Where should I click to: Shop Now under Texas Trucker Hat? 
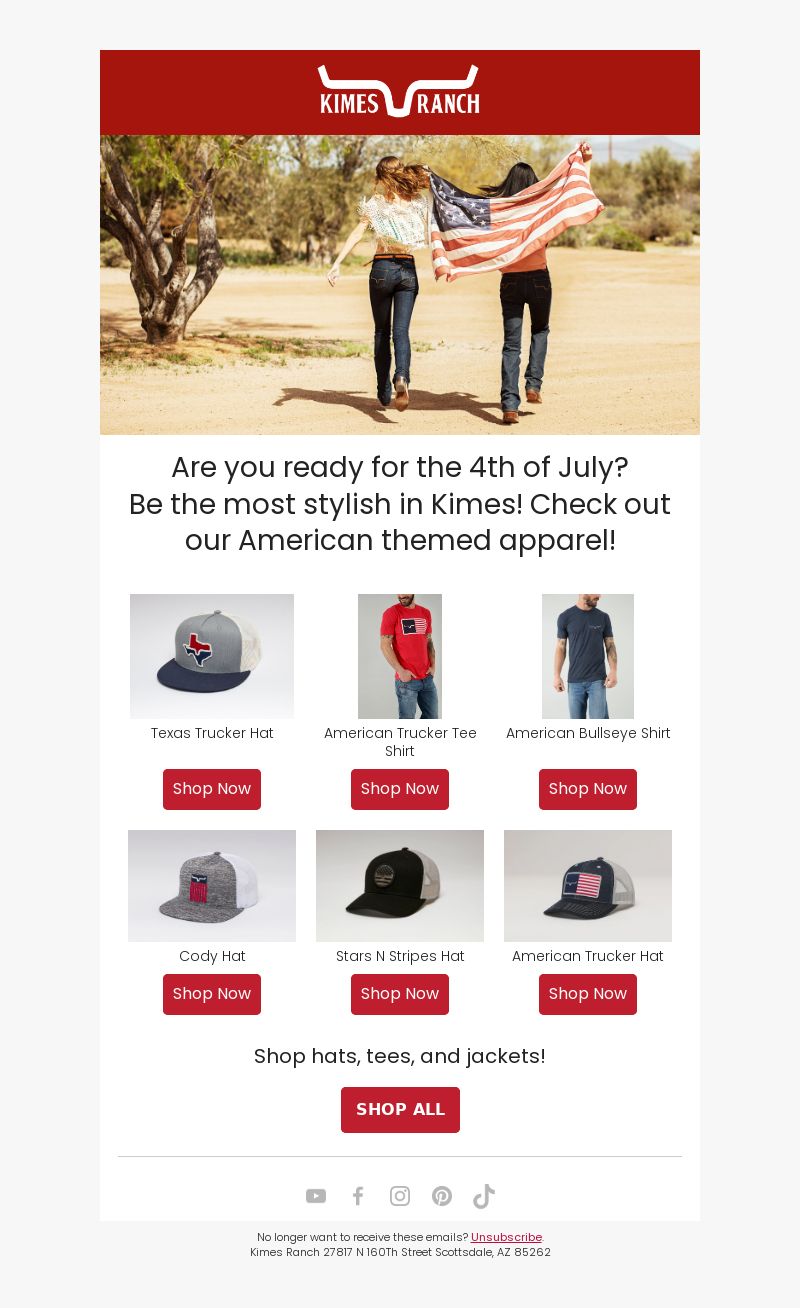pos(212,789)
